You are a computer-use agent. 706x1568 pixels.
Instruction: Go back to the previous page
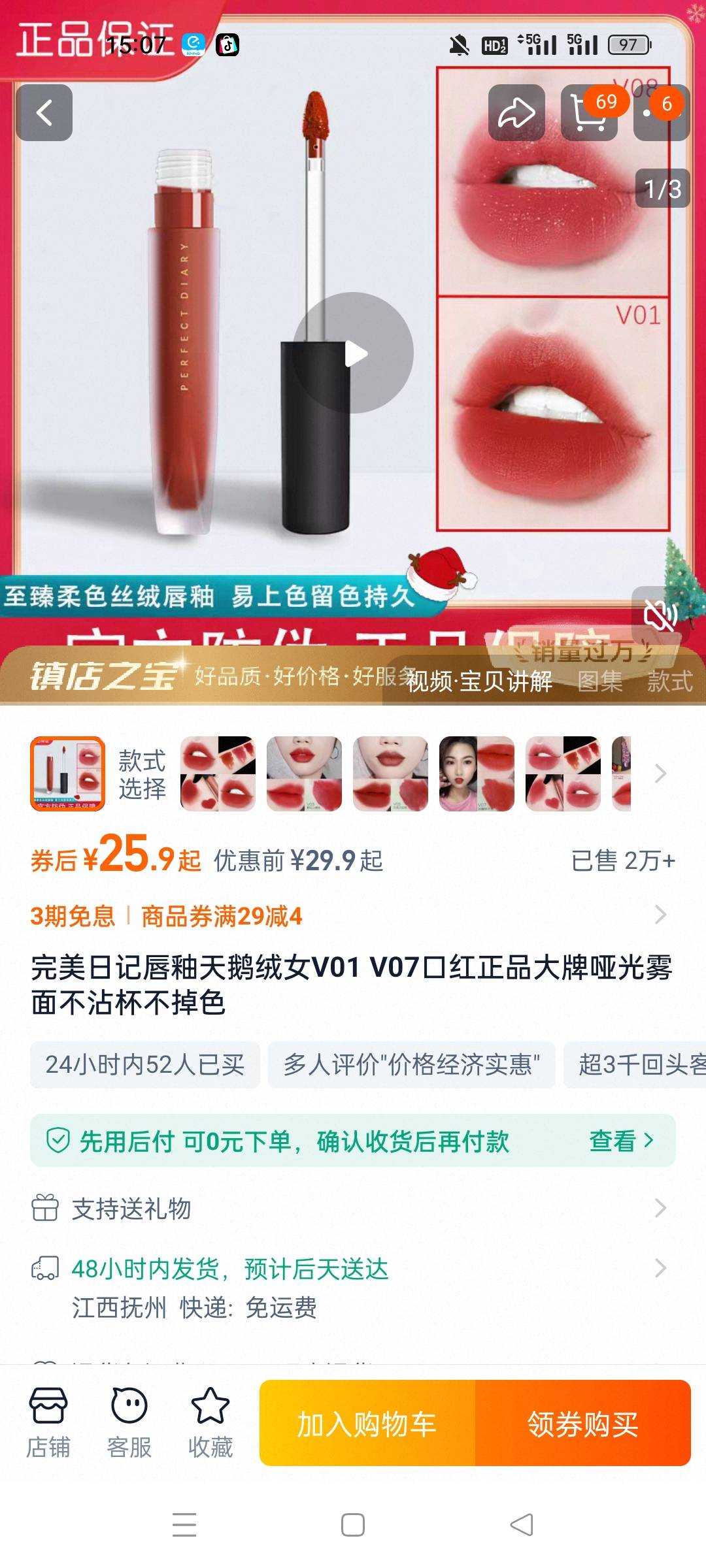(44, 112)
